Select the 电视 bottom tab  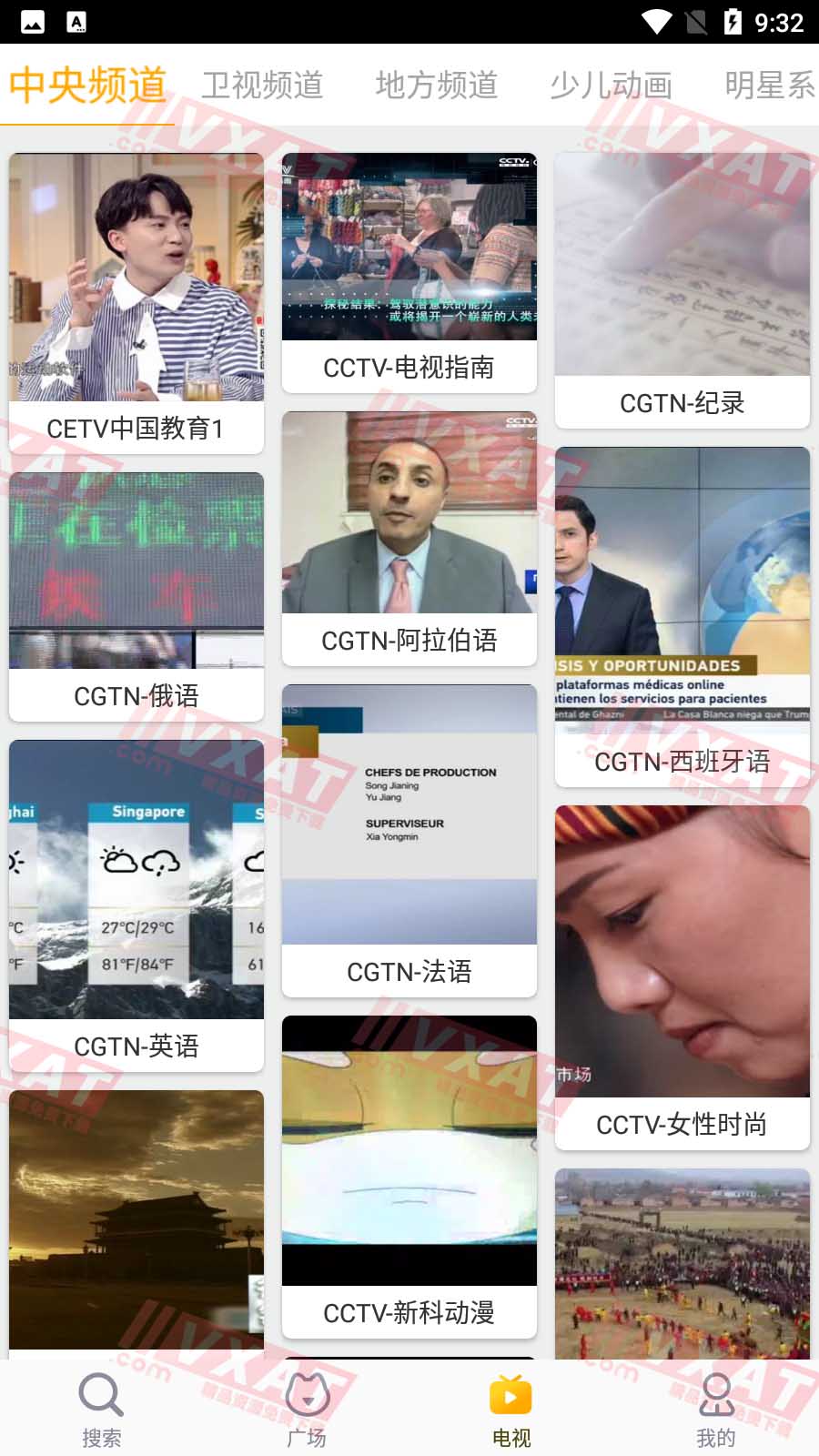[511, 1410]
